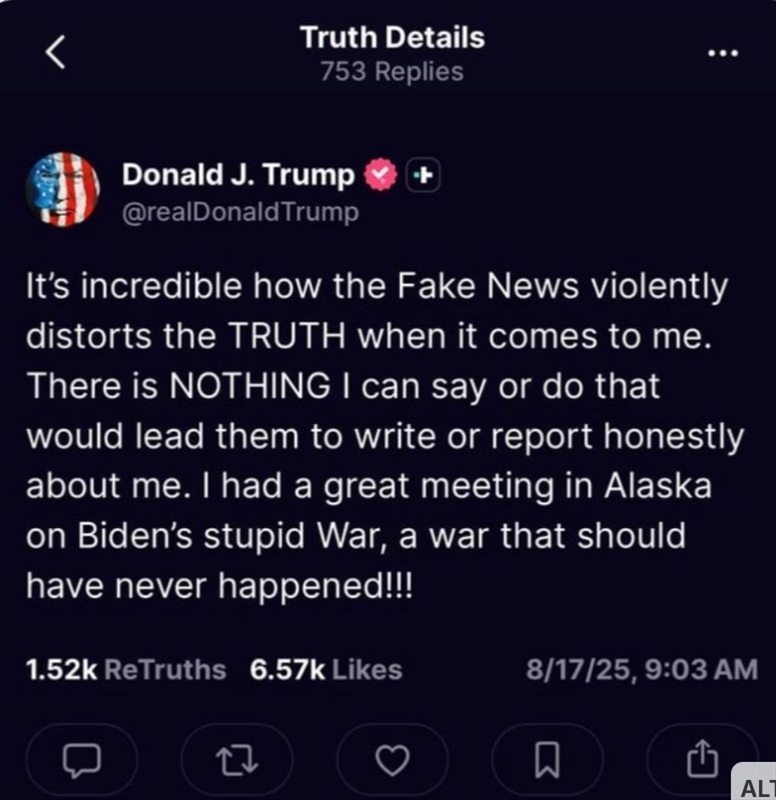View the 6.57k Likes list
Screen dimensions: 776x800
click(326, 669)
